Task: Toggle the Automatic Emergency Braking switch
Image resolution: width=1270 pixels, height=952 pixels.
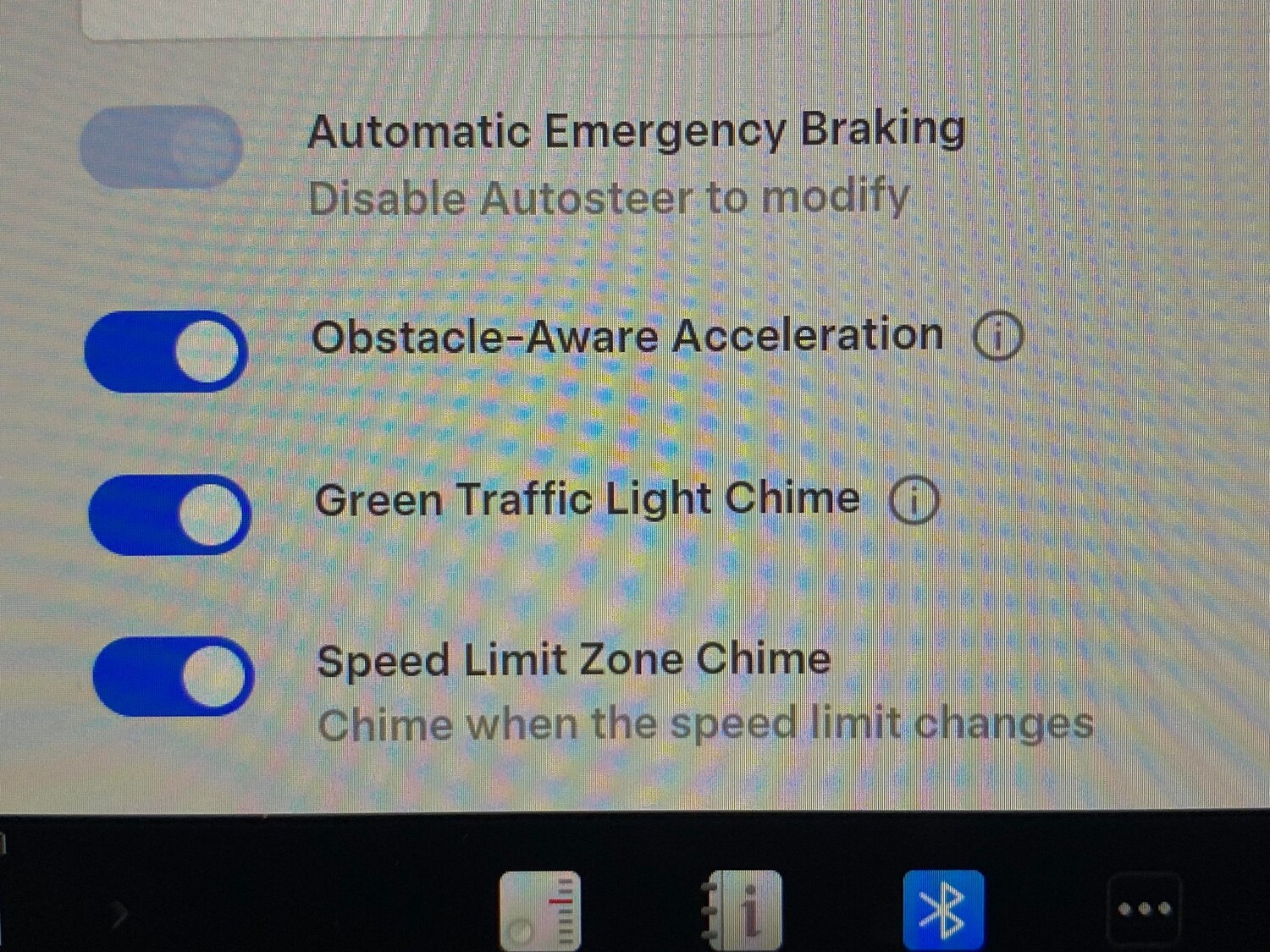Action: pos(161,146)
